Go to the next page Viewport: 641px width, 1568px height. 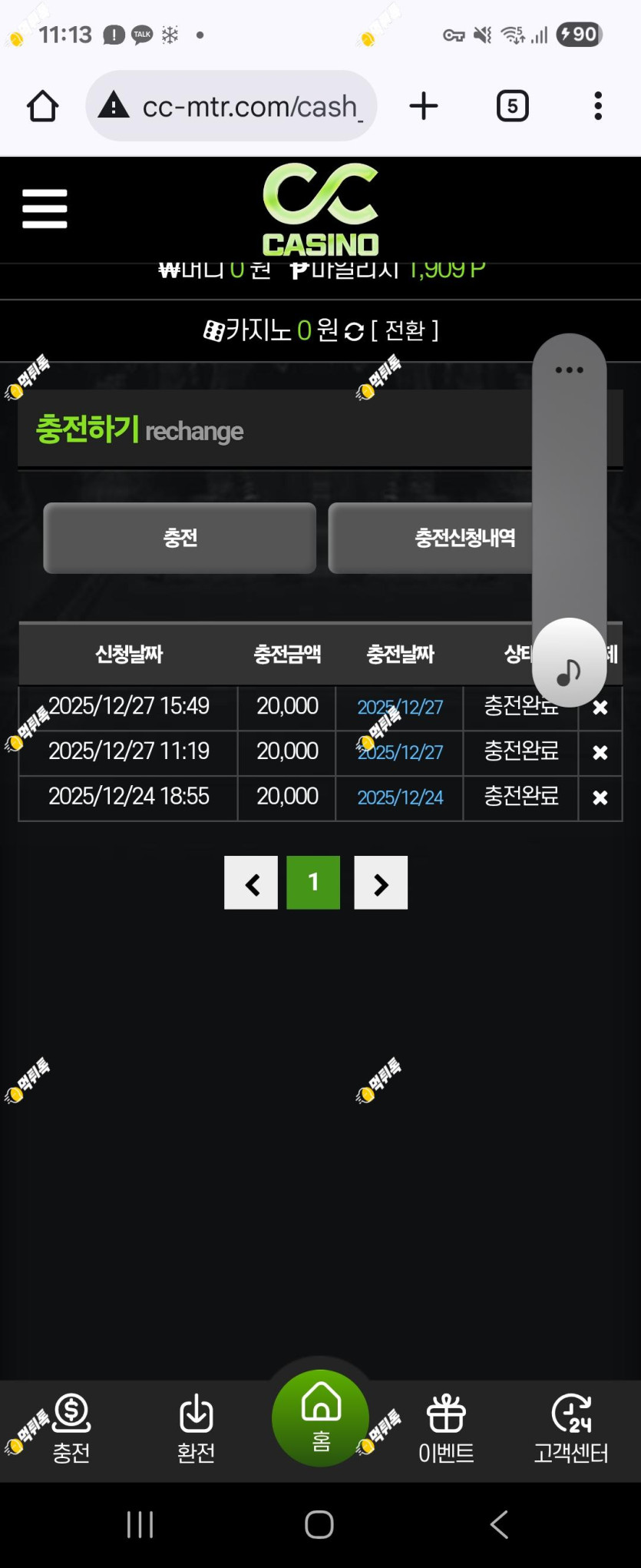[x=381, y=883]
